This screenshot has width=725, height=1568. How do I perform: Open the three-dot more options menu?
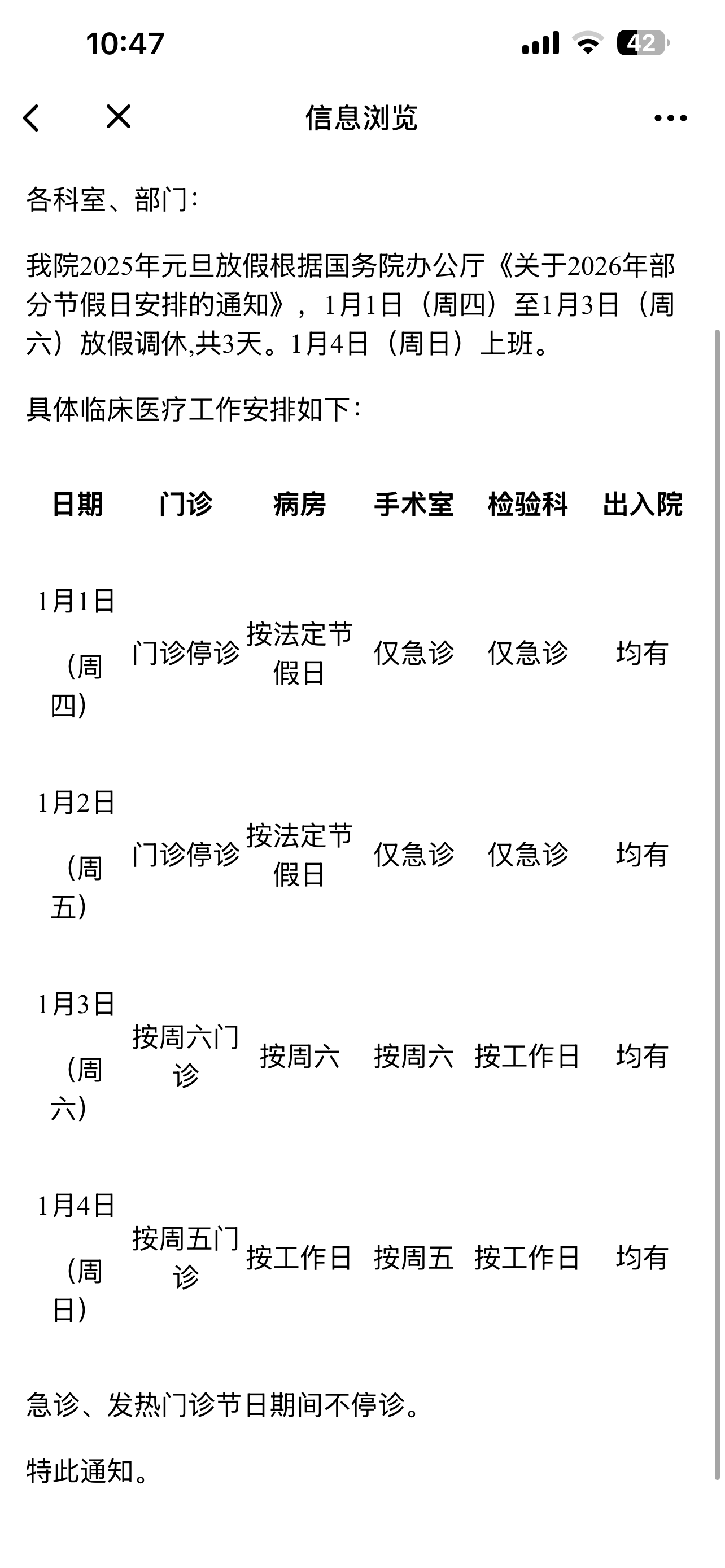click(x=670, y=118)
